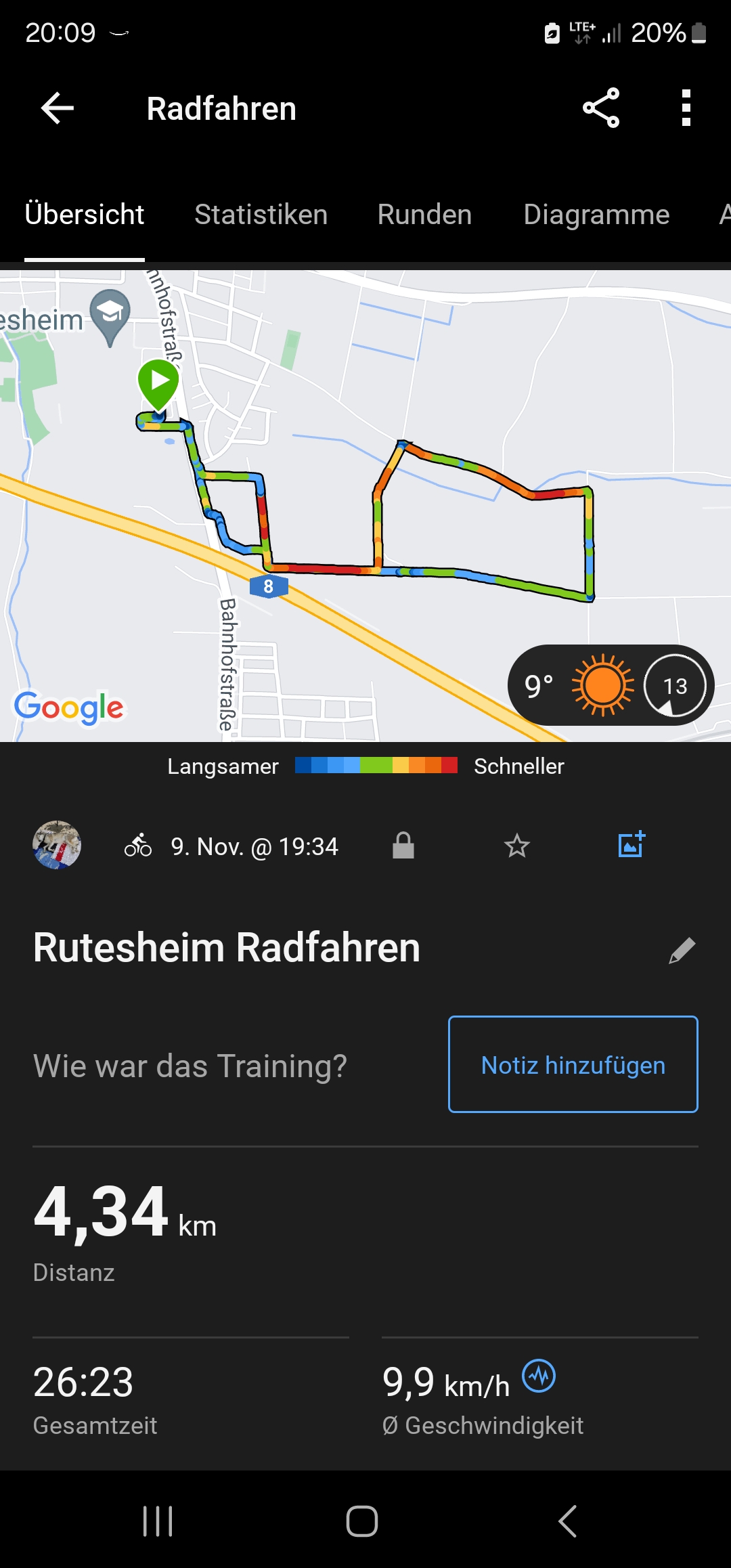Add a photo to the activity

point(632,845)
